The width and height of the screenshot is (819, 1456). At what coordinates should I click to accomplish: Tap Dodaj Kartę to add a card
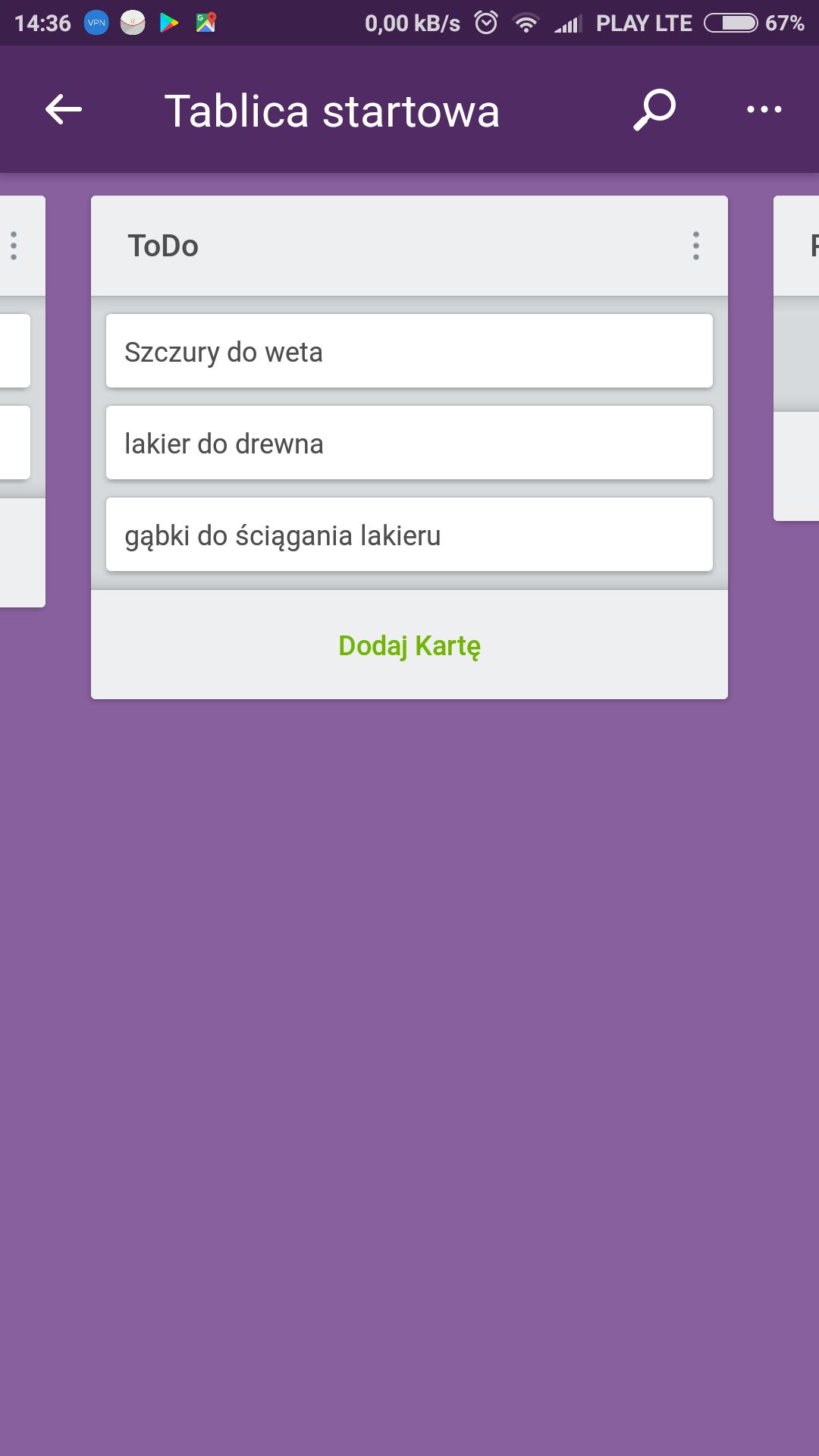tap(409, 645)
